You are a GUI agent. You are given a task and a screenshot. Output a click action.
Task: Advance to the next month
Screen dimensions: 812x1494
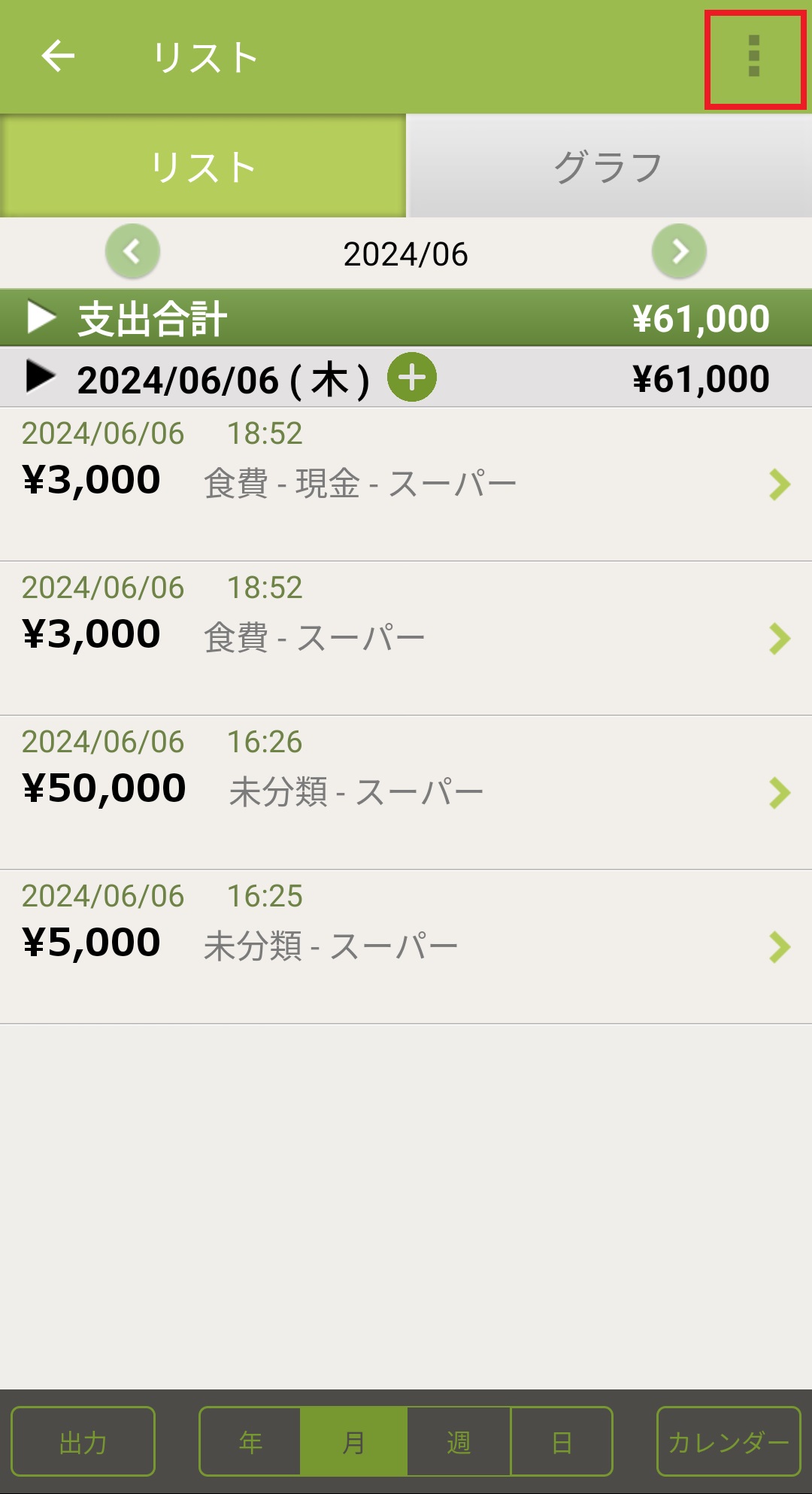pos(679,251)
